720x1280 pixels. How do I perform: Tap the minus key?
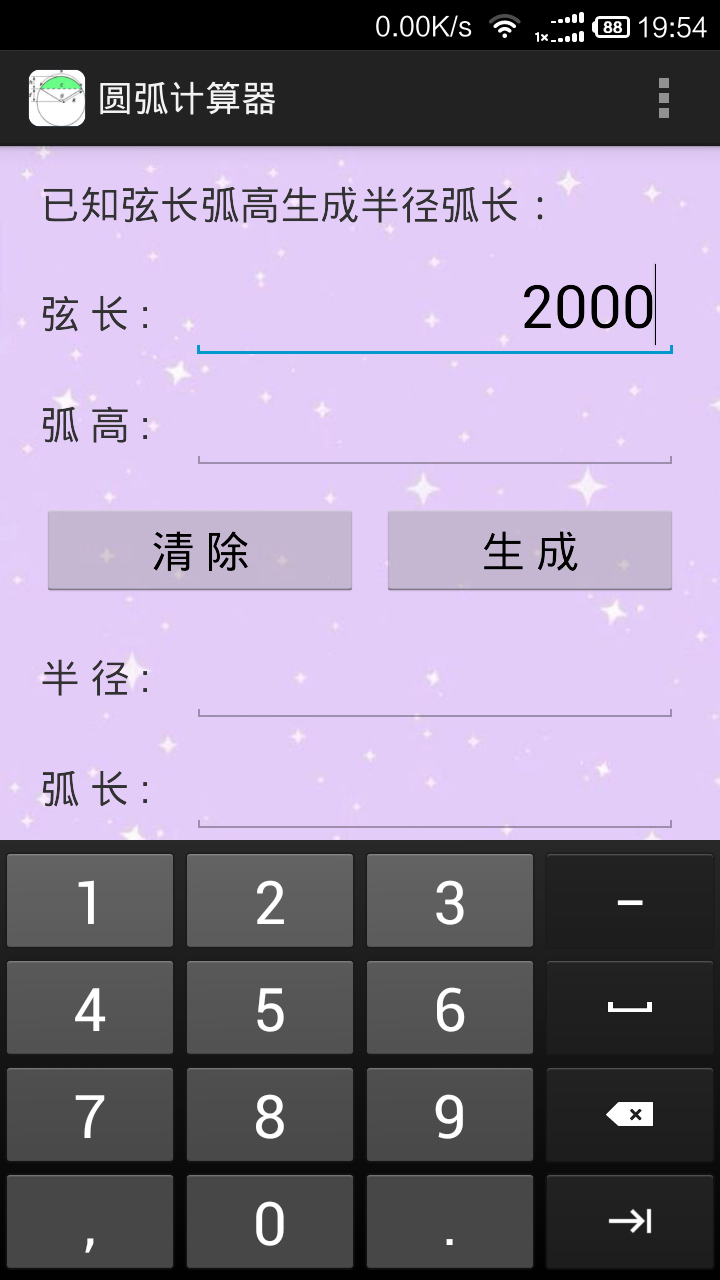pyautogui.click(x=629, y=901)
